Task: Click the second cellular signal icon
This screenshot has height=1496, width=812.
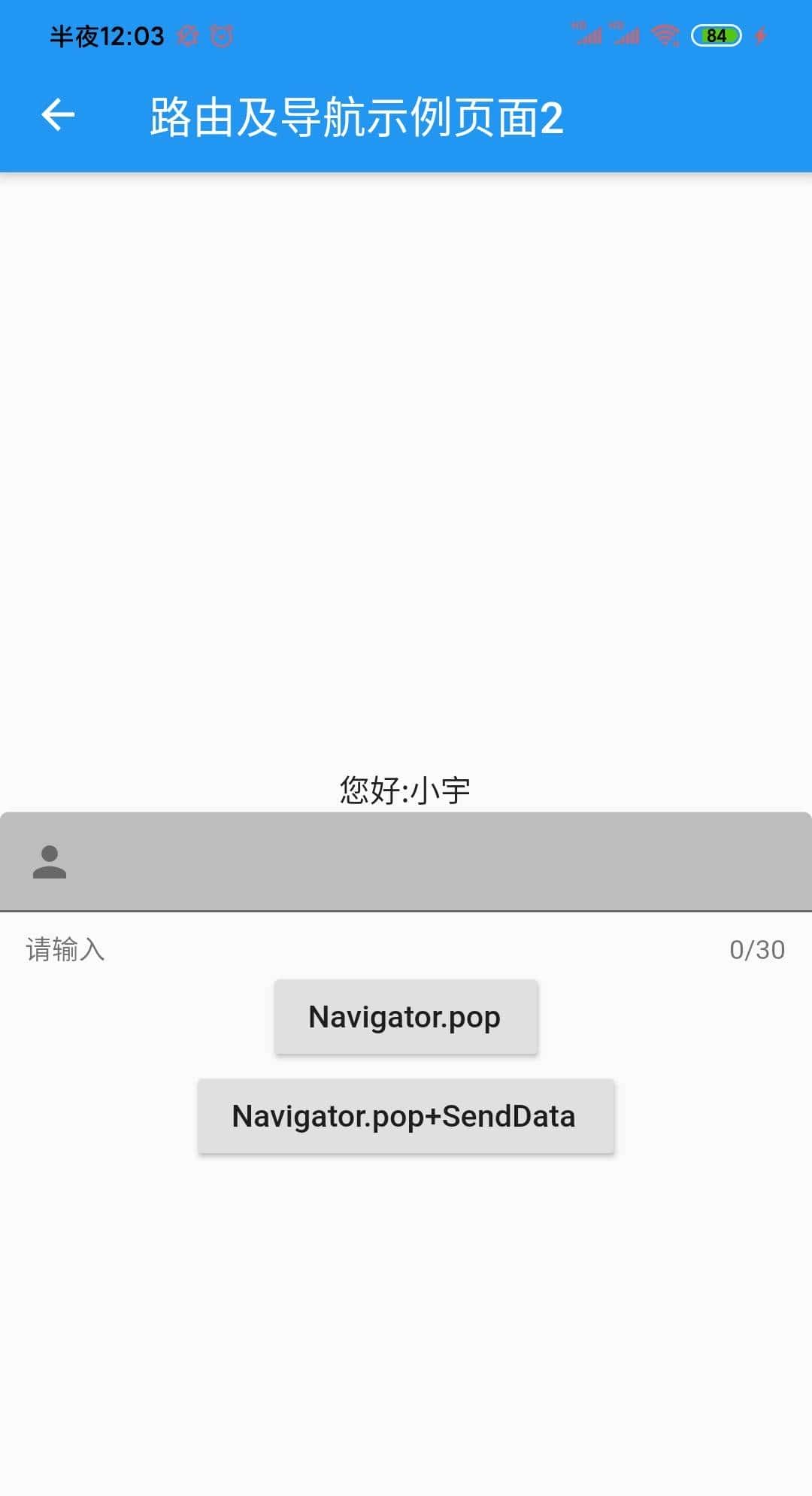Action: pyautogui.click(x=624, y=35)
